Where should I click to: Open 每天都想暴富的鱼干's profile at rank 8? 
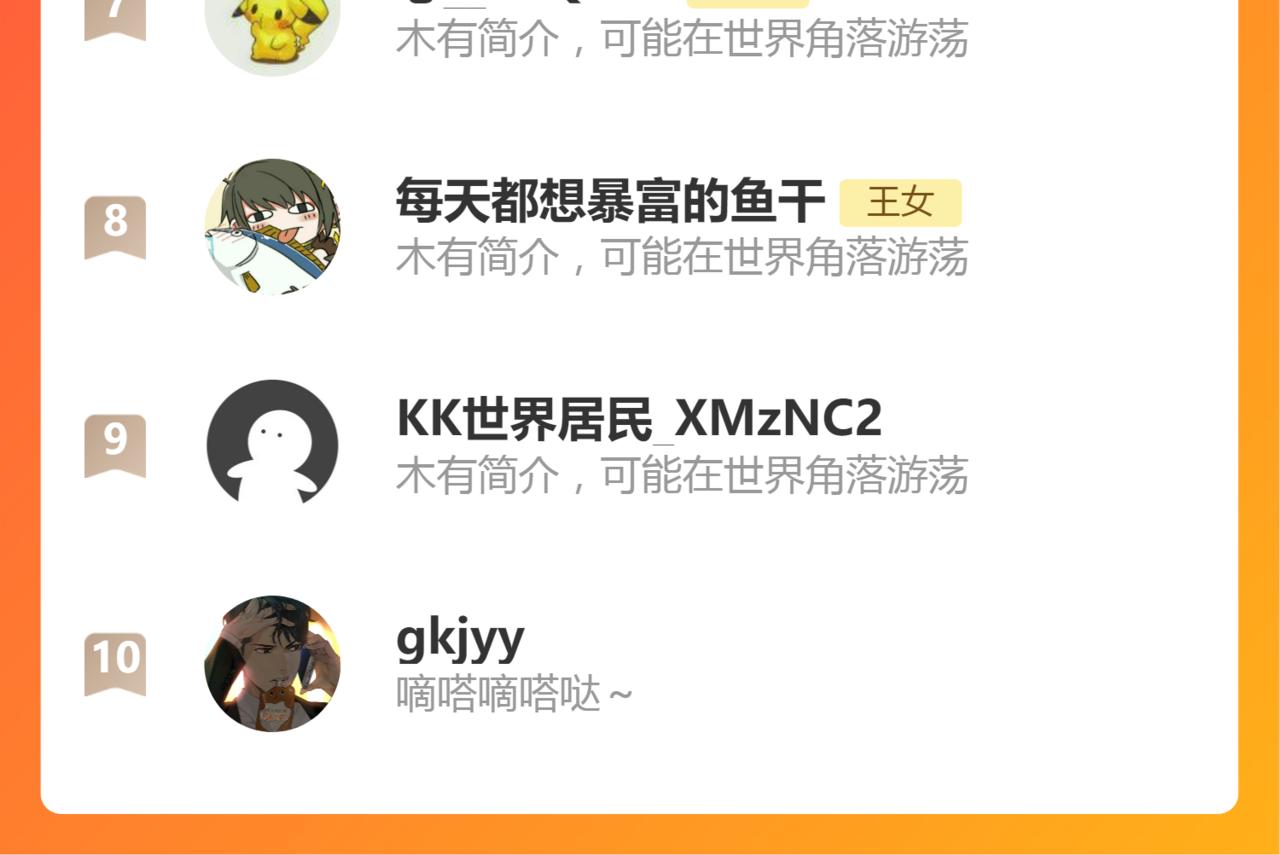click(x=609, y=202)
